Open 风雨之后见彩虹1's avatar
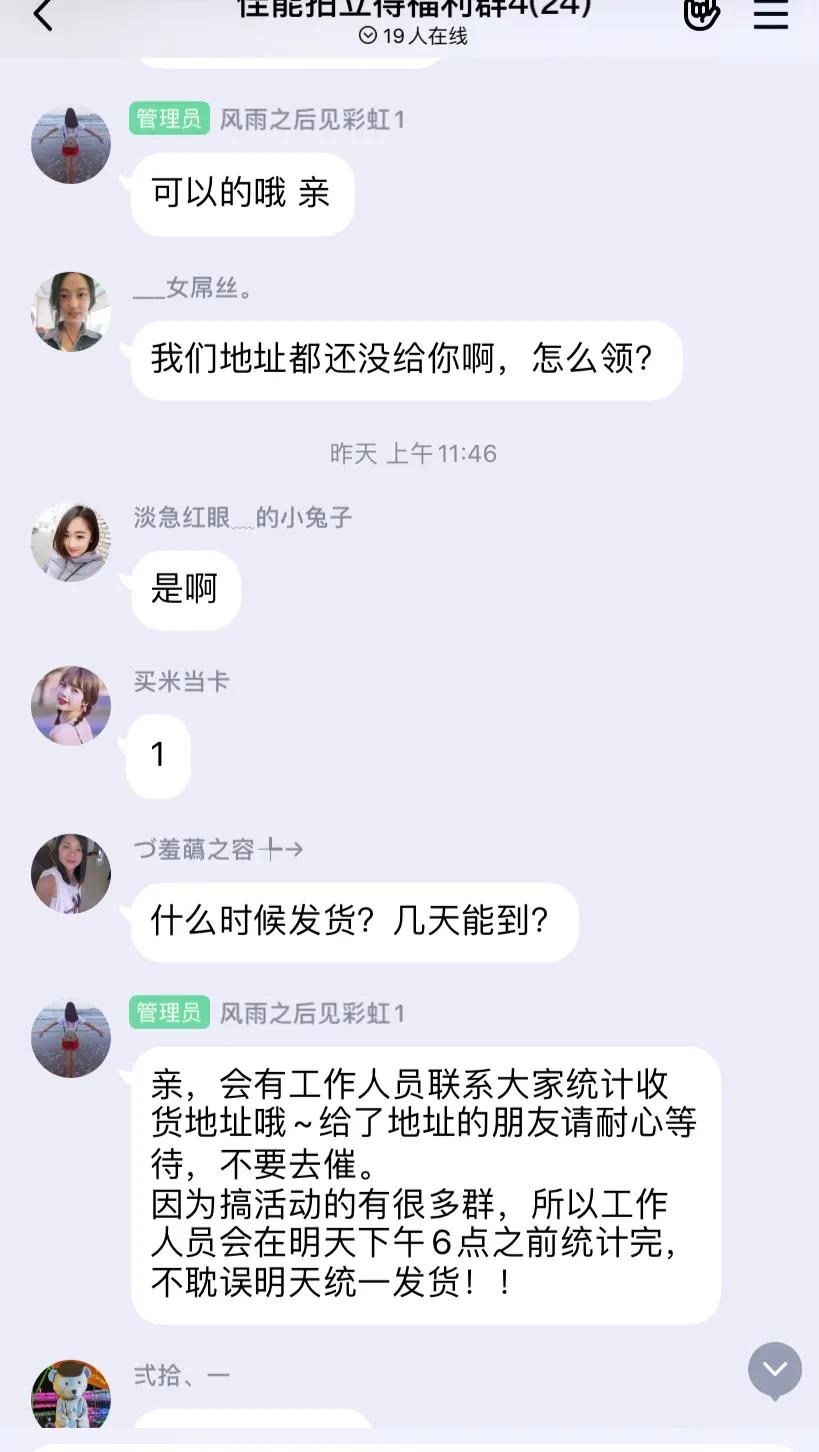The height and width of the screenshot is (1452, 819). click(x=71, y=143)
